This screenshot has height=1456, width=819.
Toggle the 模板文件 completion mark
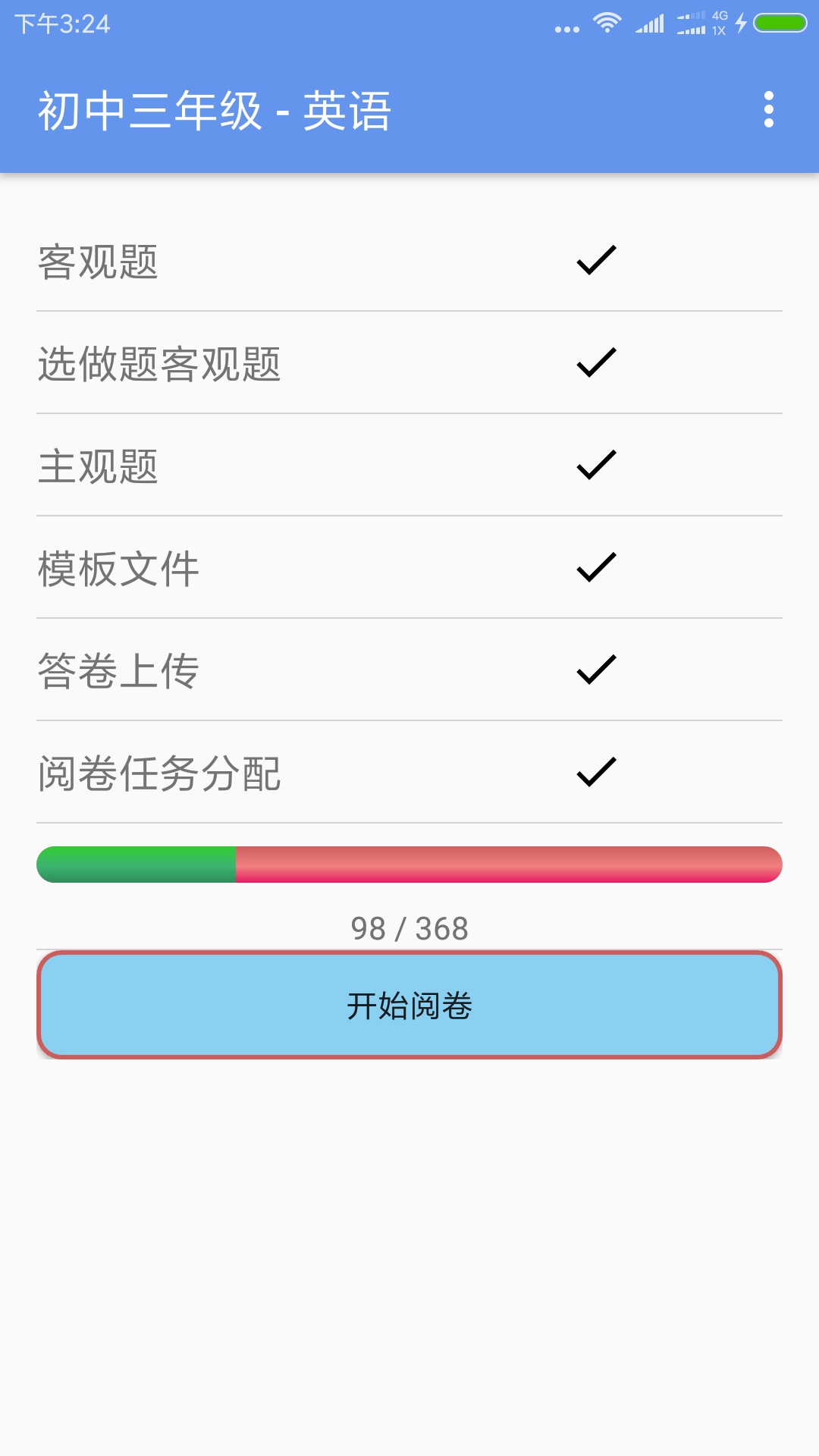tap(596, 569)
